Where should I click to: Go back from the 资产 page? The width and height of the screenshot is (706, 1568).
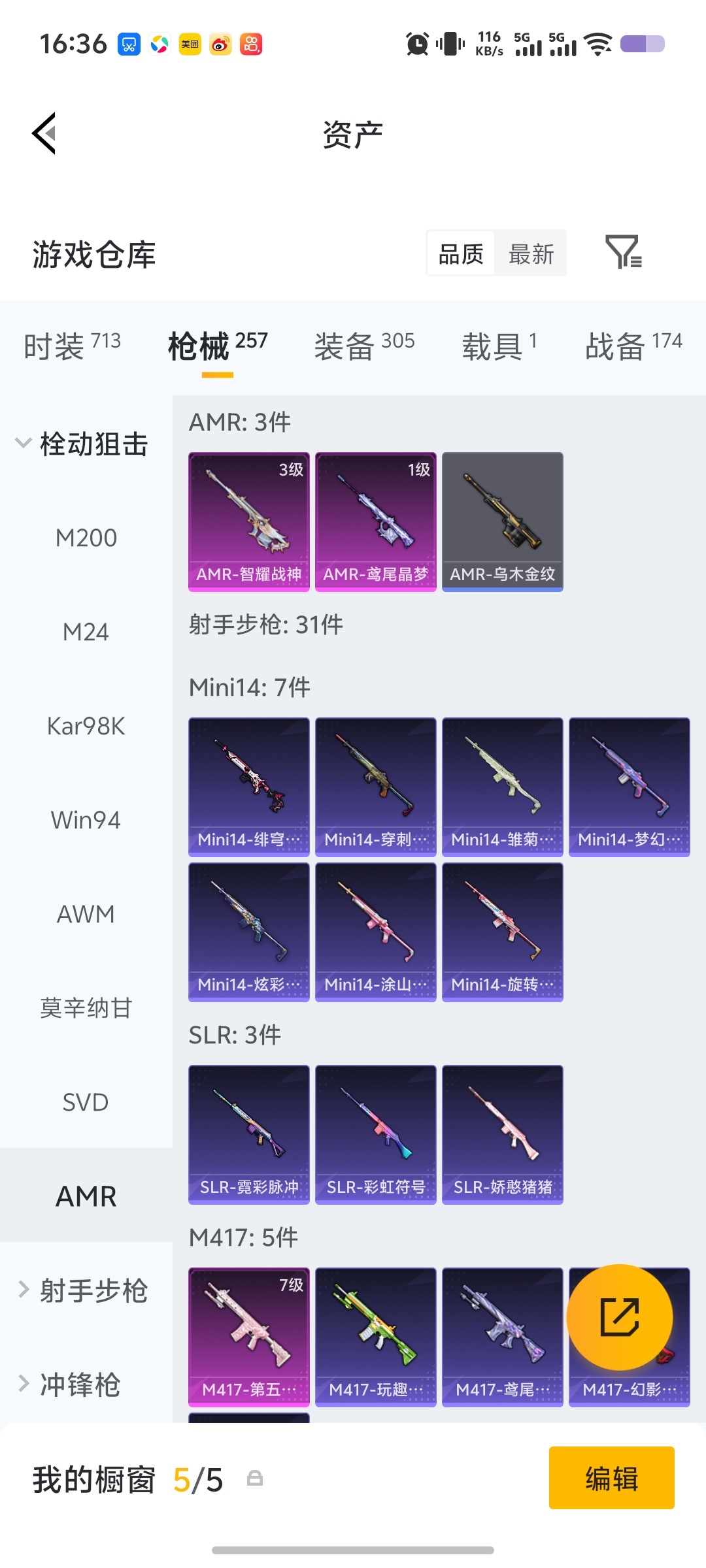(44, 133)
